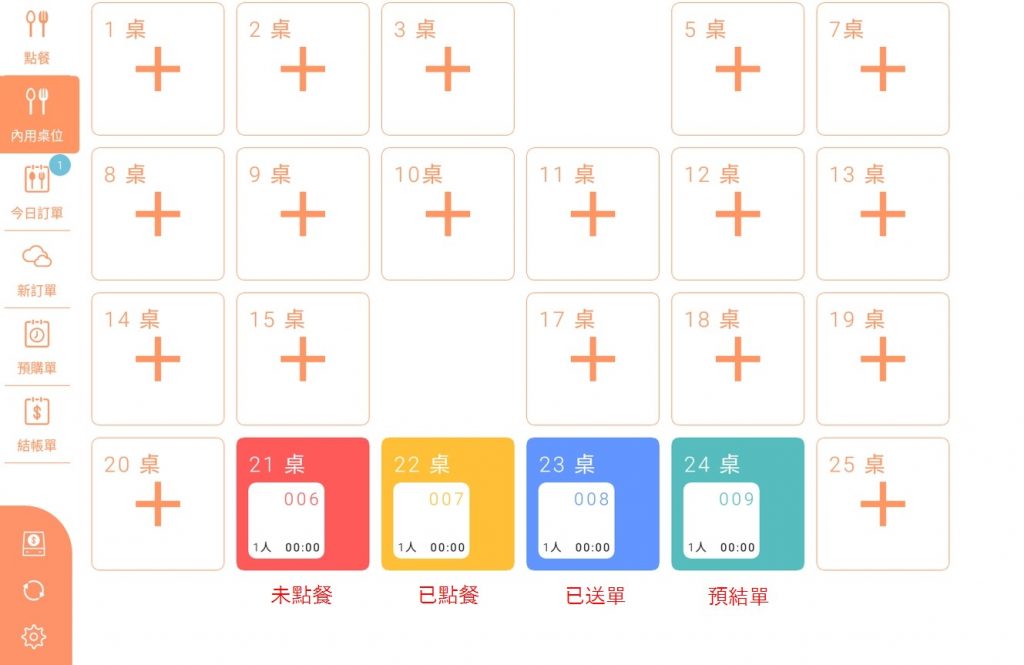Image resolution: width=1024 pixels, height=665 pixels.
Task: Open the settings gear icon
Action: 34,636
